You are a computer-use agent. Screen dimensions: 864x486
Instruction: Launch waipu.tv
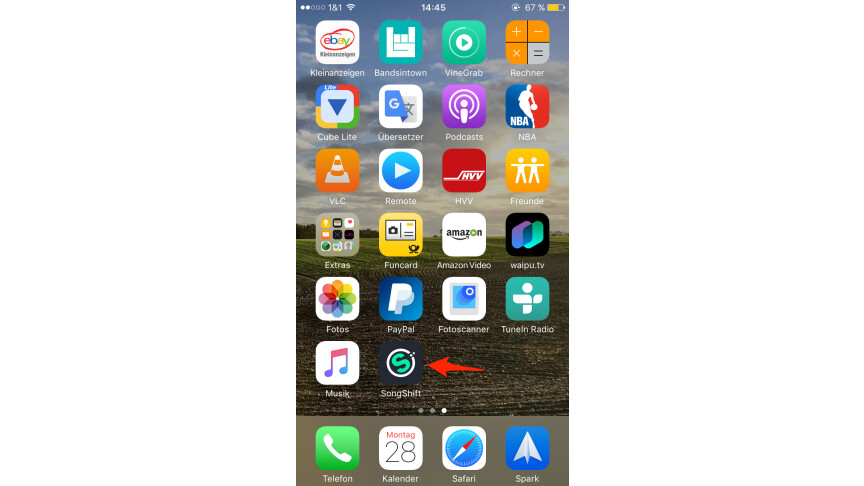pyautogui.click(x=527, y=235)
